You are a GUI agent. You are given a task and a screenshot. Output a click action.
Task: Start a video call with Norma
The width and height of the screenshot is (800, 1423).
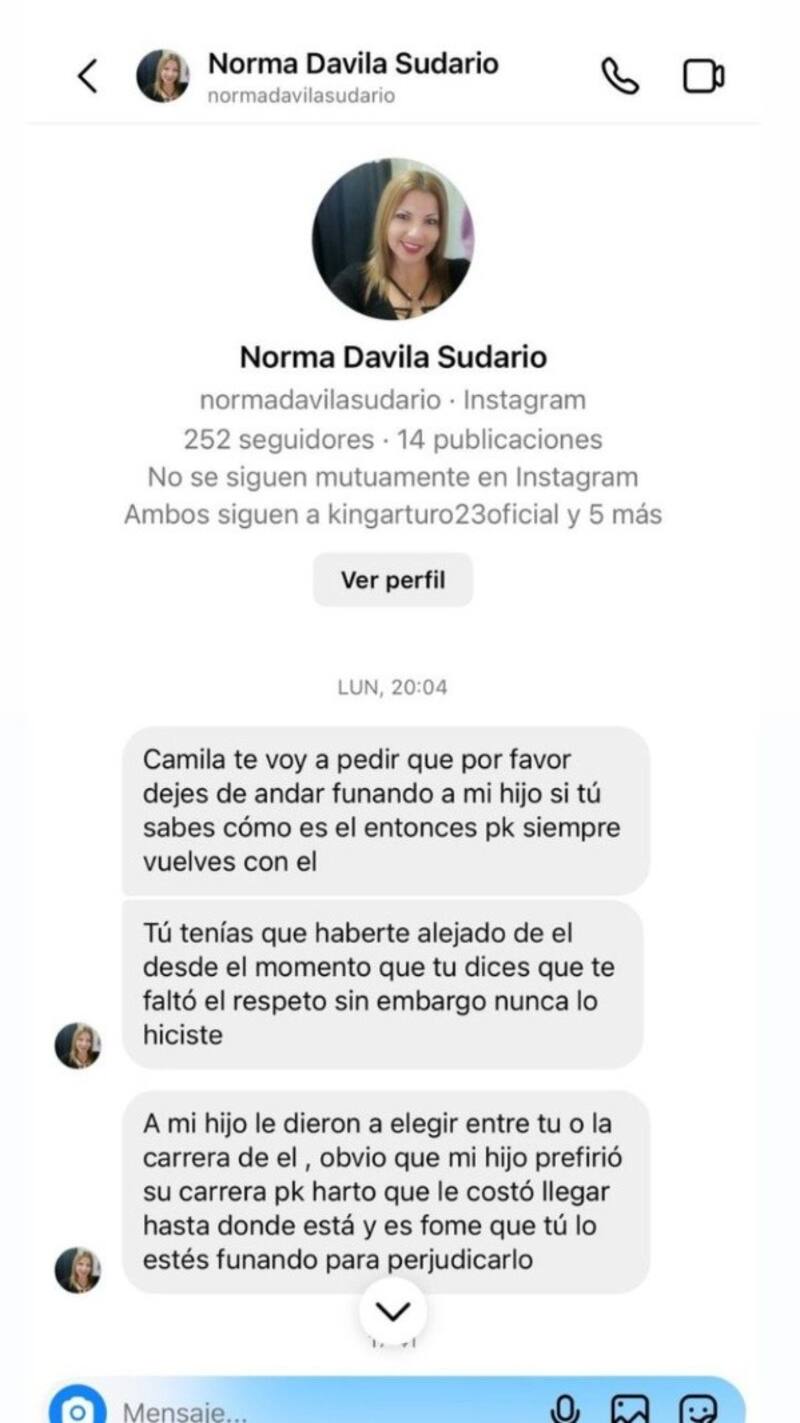click(704, 76)
